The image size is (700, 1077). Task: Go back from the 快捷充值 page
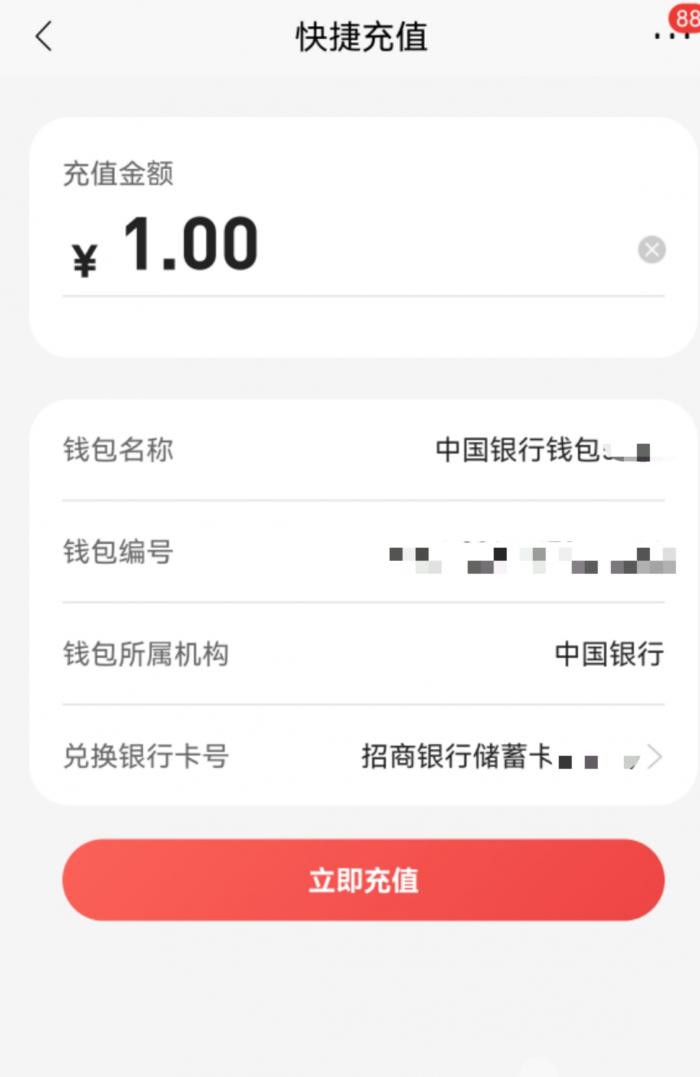click(43, 37)
